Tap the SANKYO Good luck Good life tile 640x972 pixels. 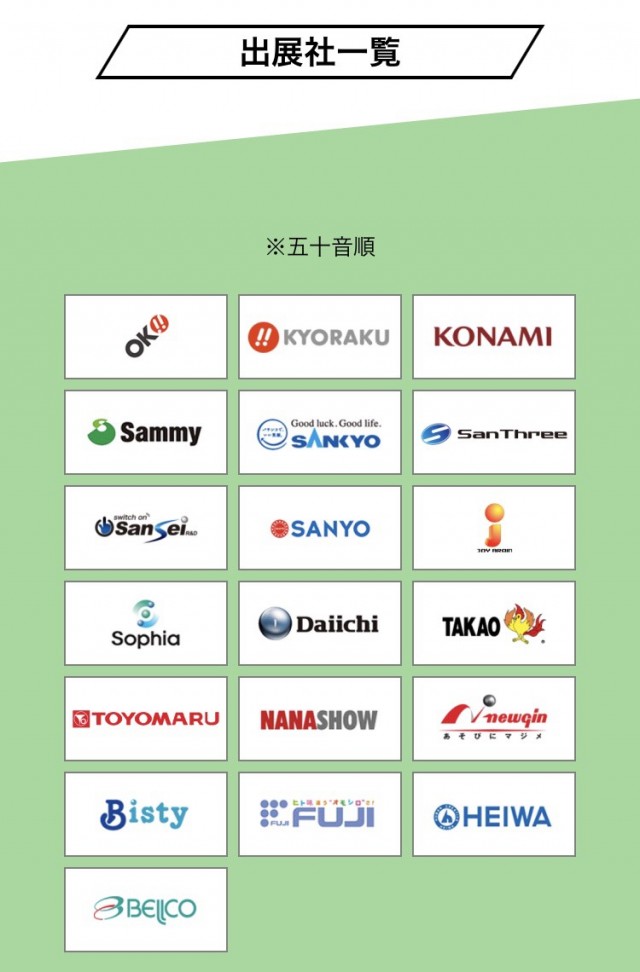320,432
